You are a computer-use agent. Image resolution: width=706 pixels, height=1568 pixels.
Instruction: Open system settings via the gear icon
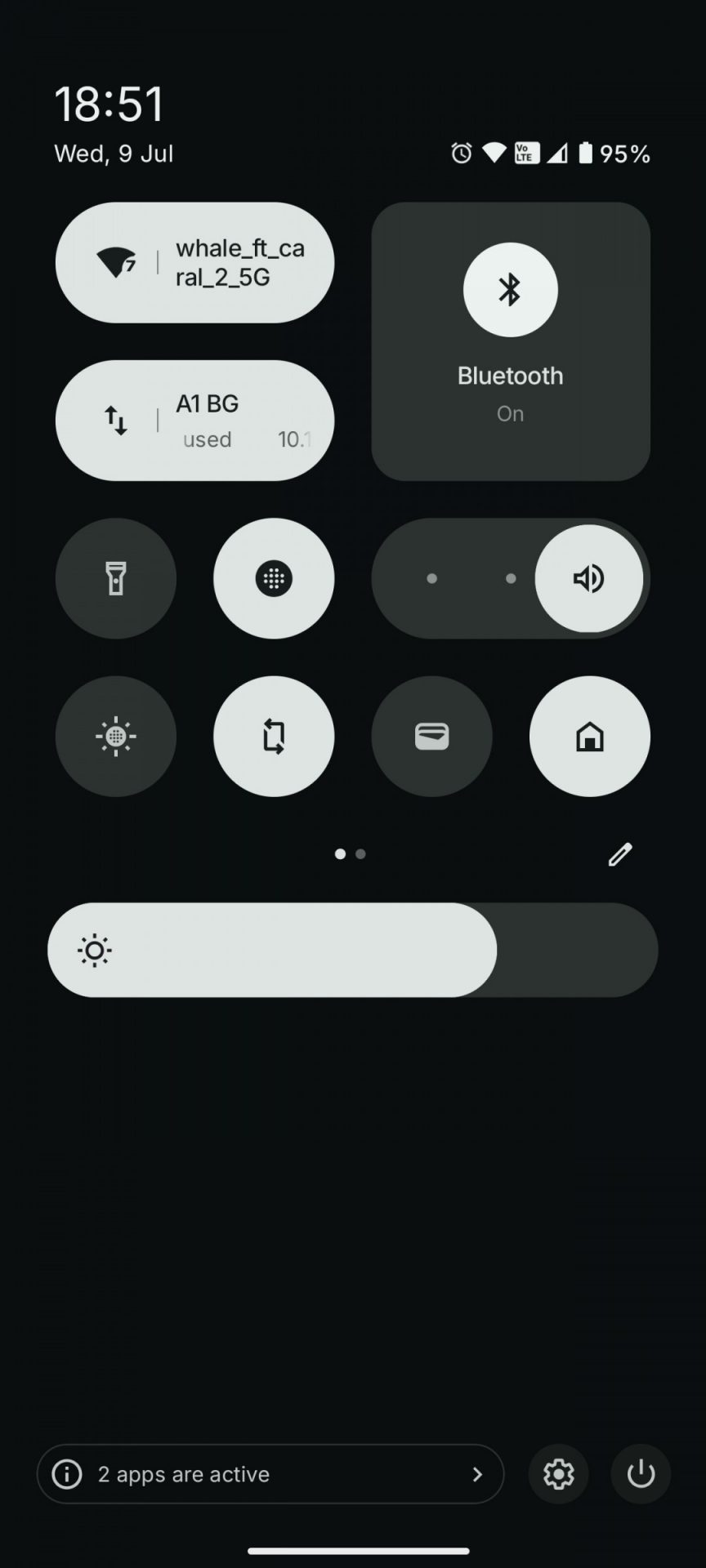click(559, 1474)
